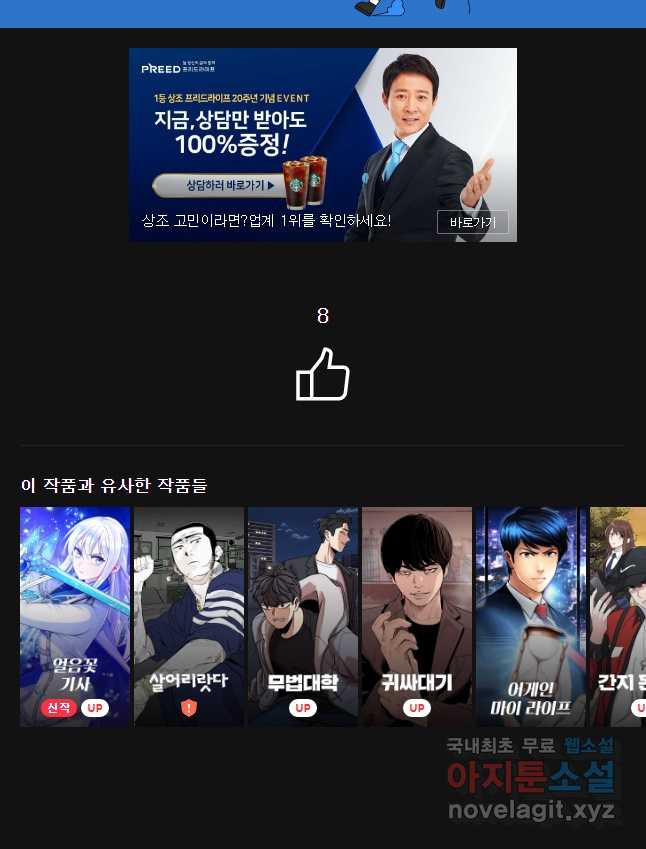Open the 얼음꽃 기사 webtoon
Image resolution: width=646 pixels, height=849 pixels.
point(75,616)
